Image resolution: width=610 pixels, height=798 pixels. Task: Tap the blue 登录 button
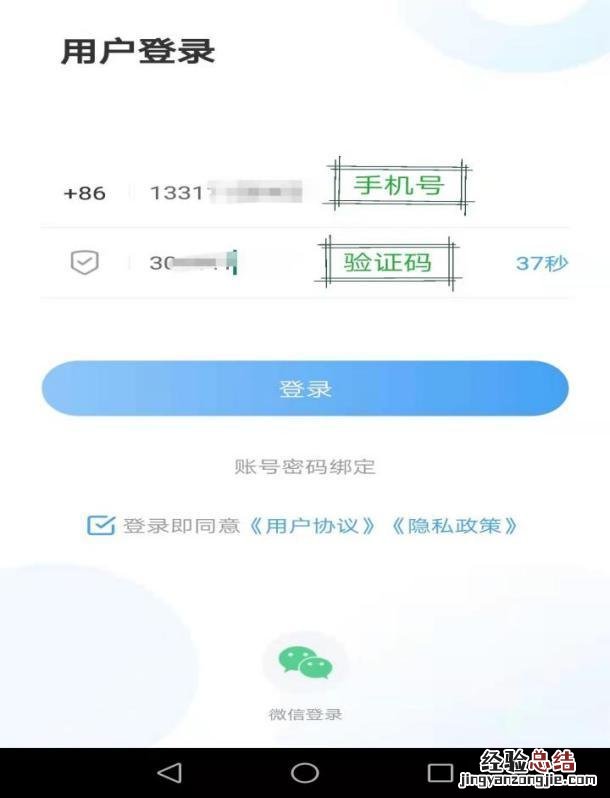click(305, 389)
